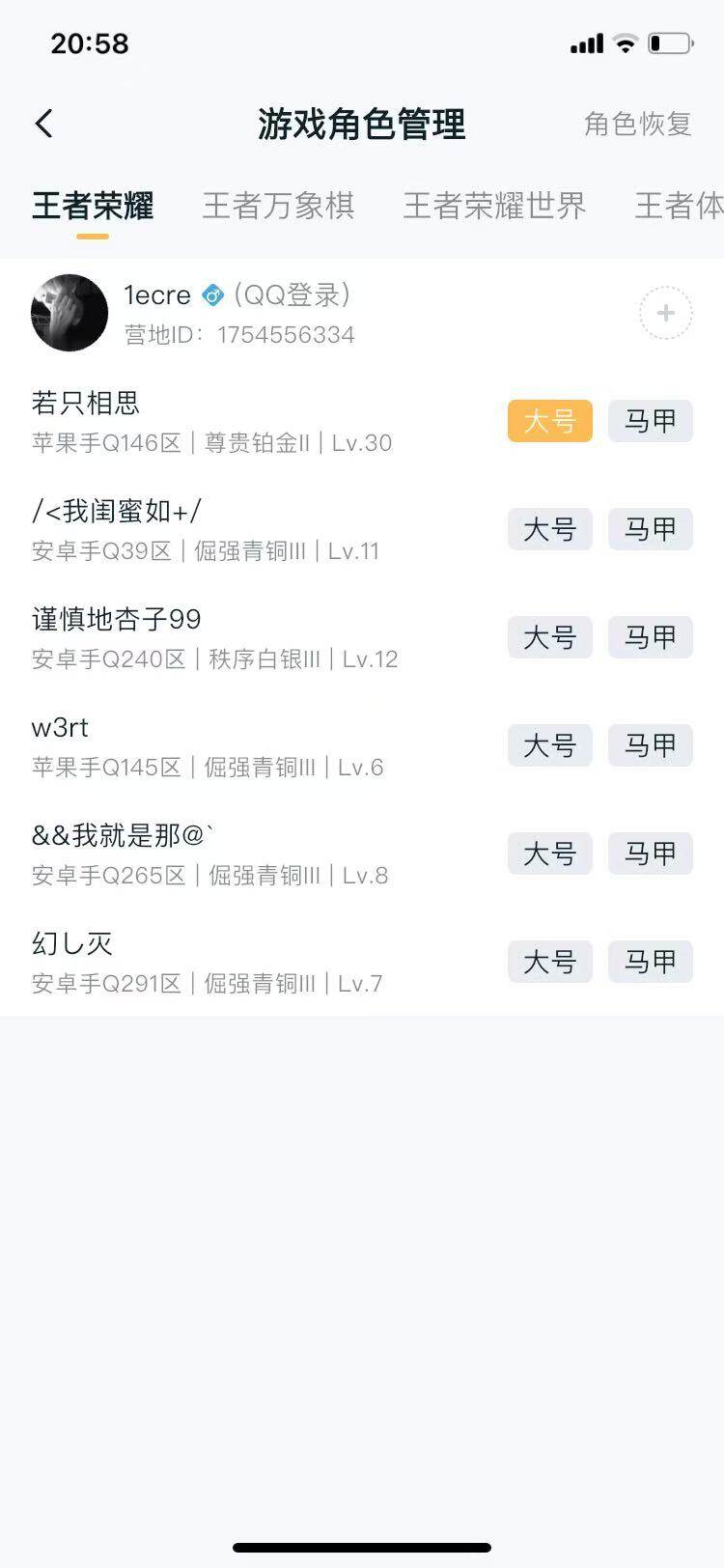Image resolution: width=724 pixels, height=1568 pixels.
Task: Open the profile avatar picture
Action: pos(69,312)
